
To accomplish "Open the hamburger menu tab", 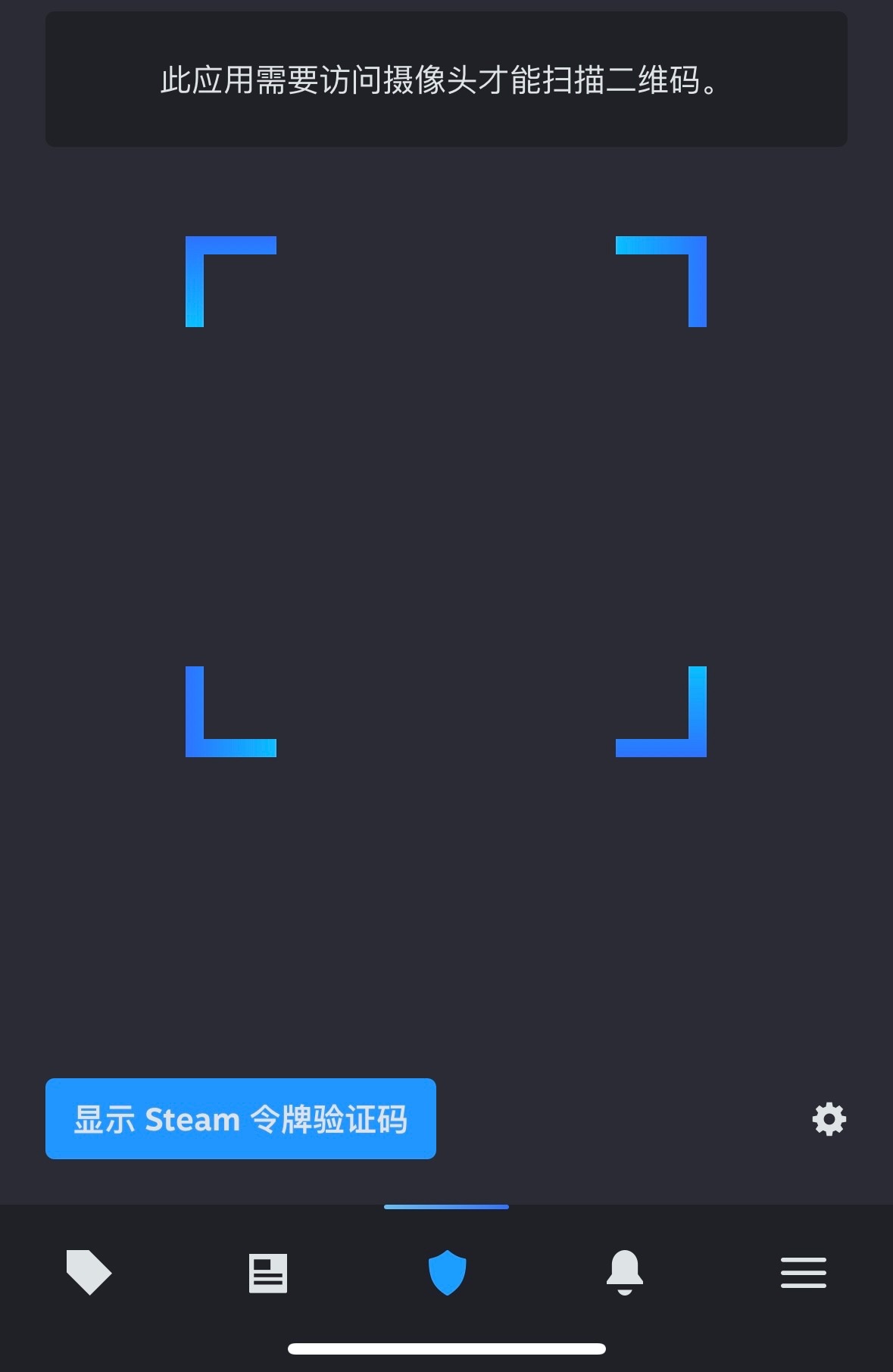I will pyautogui.click(x=803, y=1273).
